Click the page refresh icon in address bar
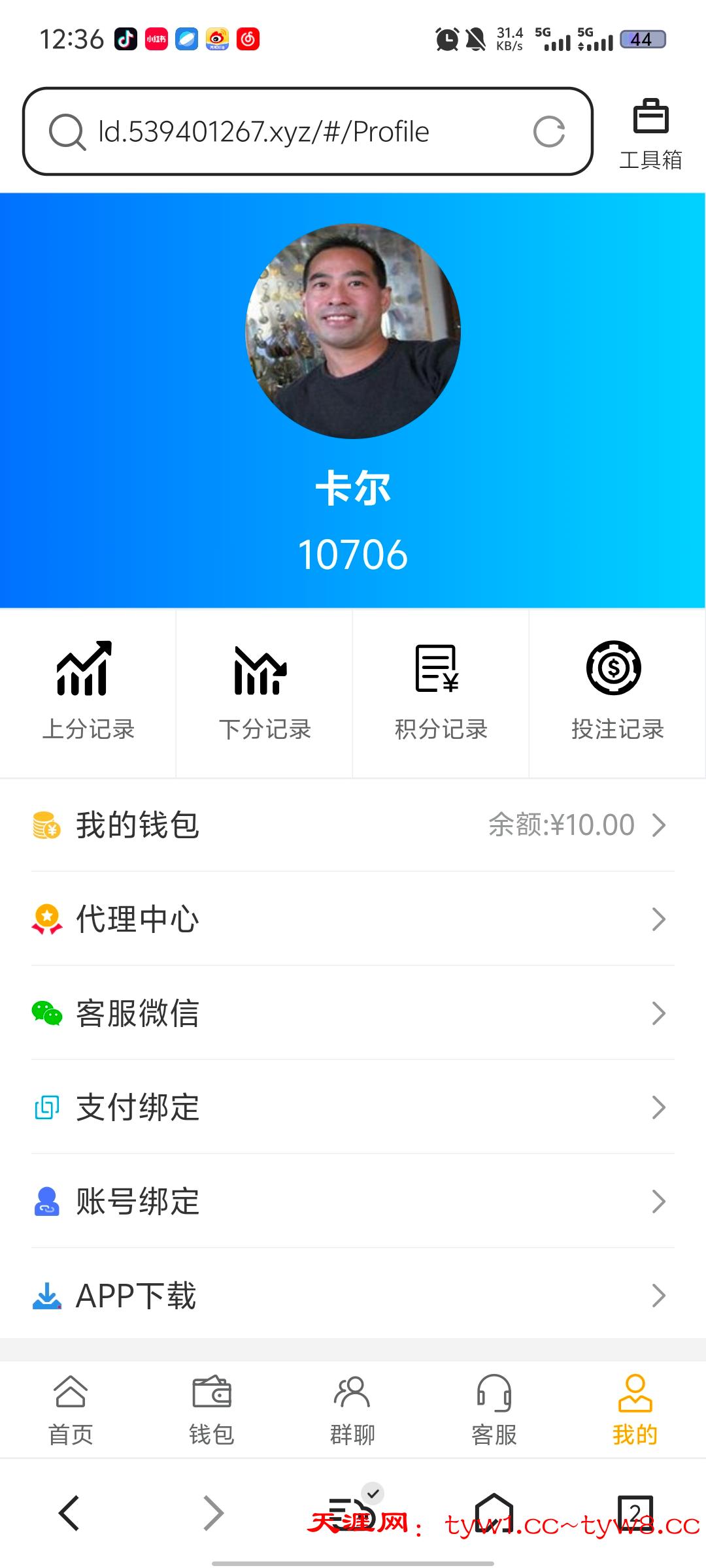Image resolution: width=706 pixels, height=1568 pixels. (x=549, y=131)
